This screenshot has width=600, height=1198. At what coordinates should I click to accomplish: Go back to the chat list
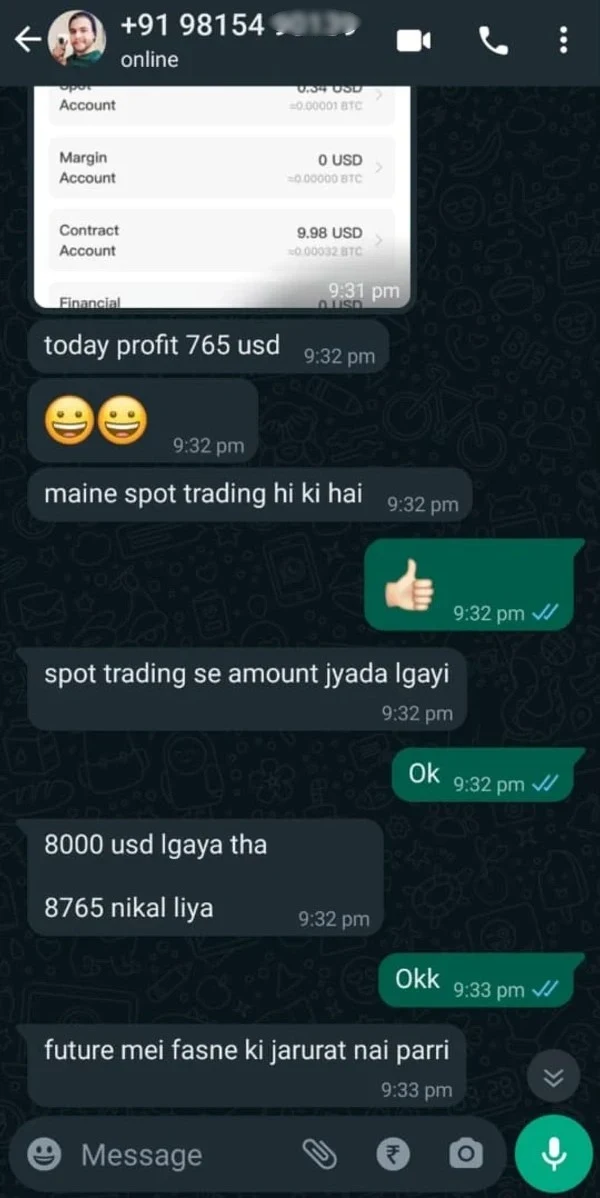coord(27,40)
